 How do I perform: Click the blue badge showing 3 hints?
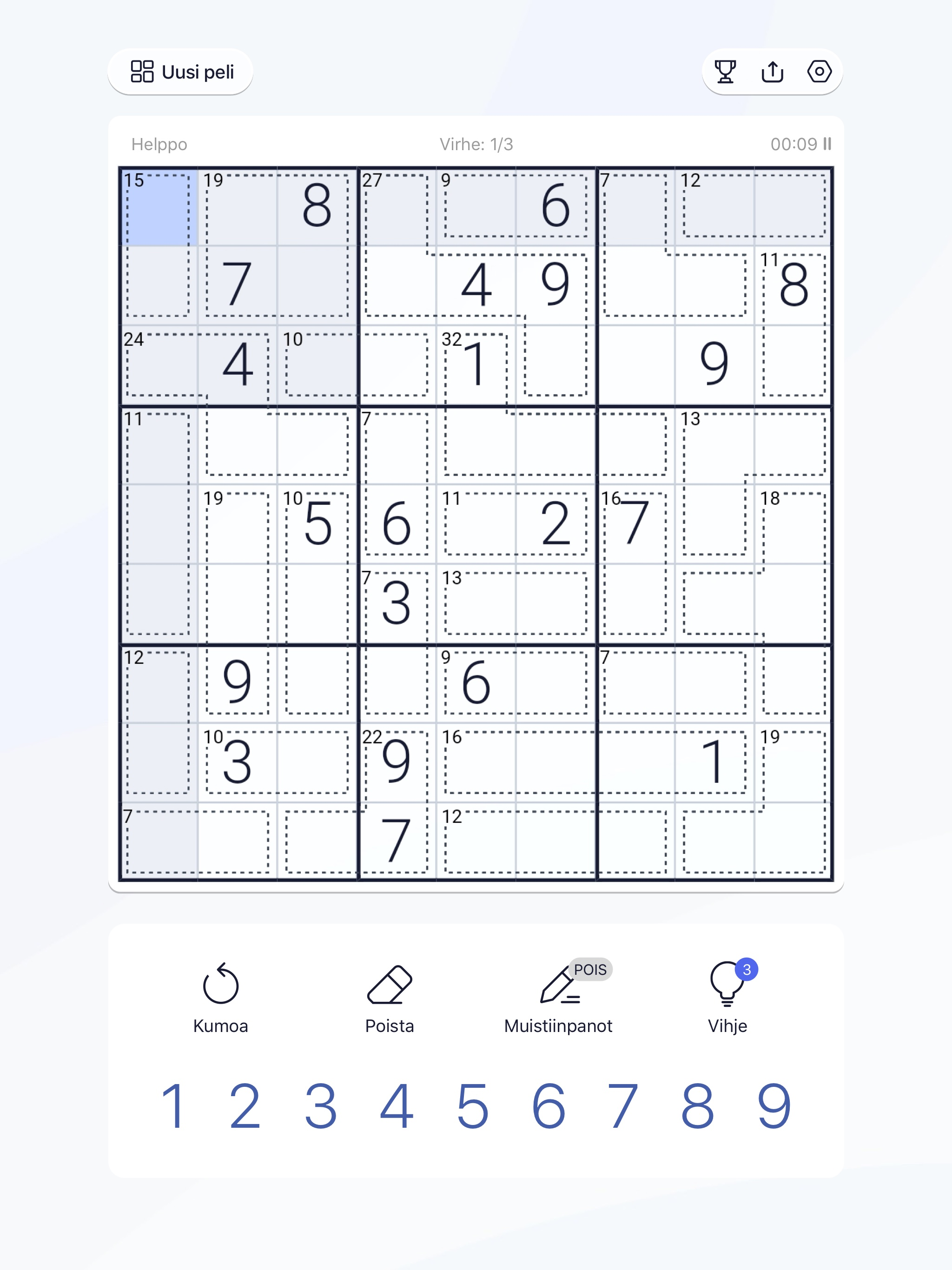point(747,970)
